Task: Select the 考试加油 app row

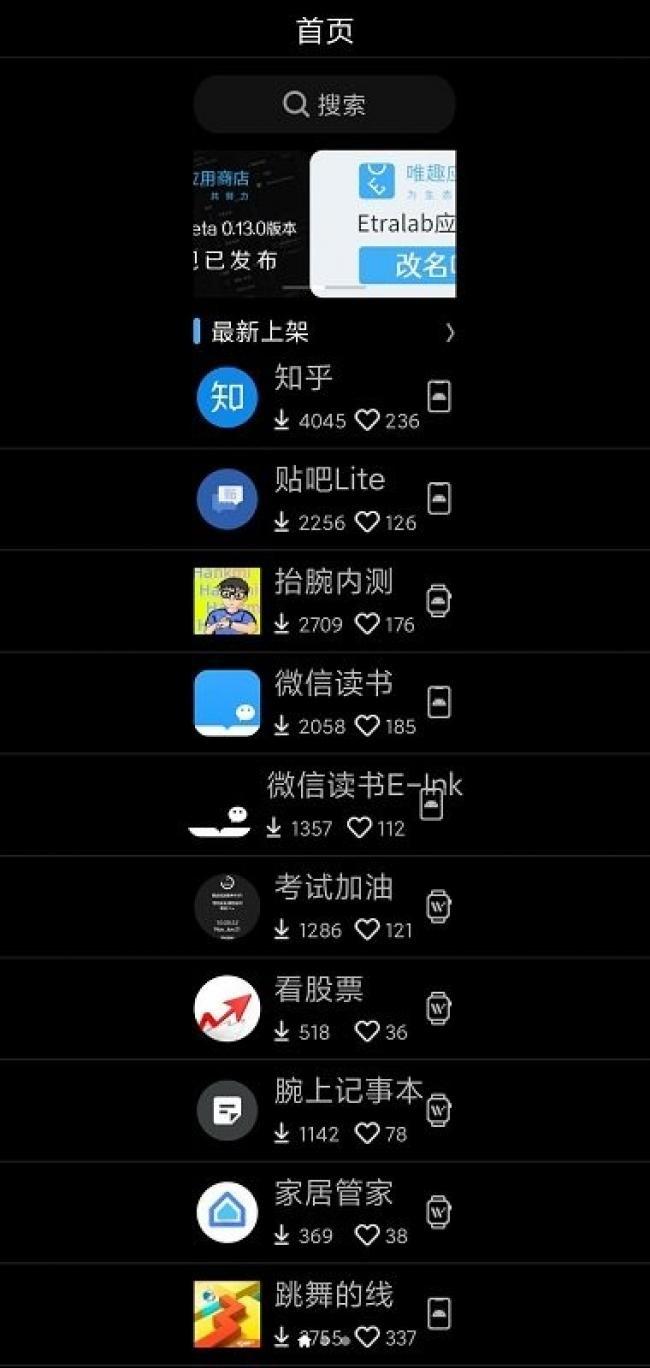Action: pos(324,907)
